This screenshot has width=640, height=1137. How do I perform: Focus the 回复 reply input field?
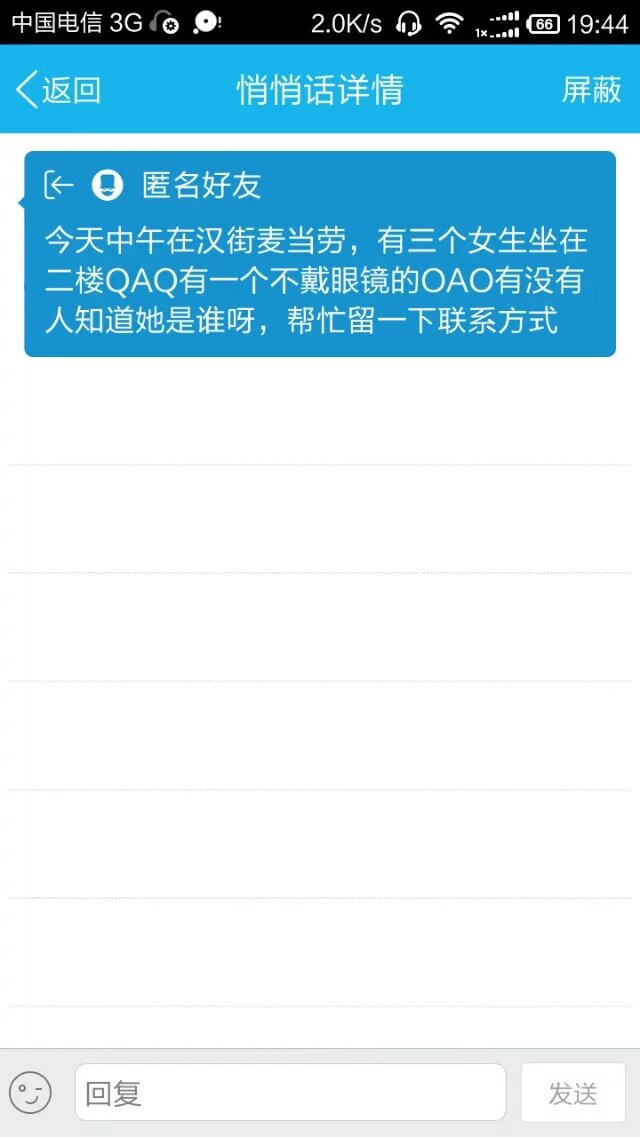click(290, 1092)
